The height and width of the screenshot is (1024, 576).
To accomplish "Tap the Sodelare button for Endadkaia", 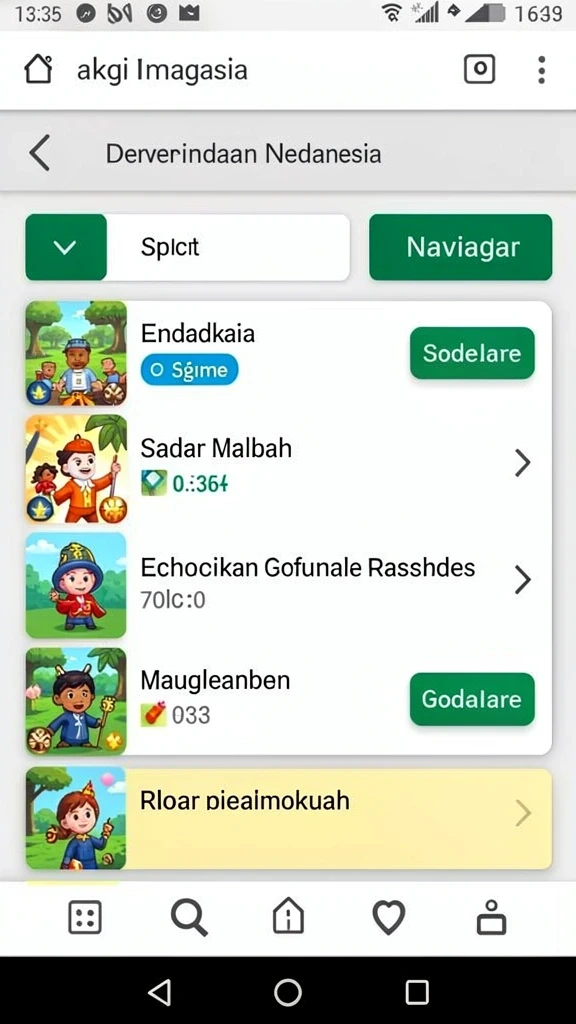I will click(472, 353).
